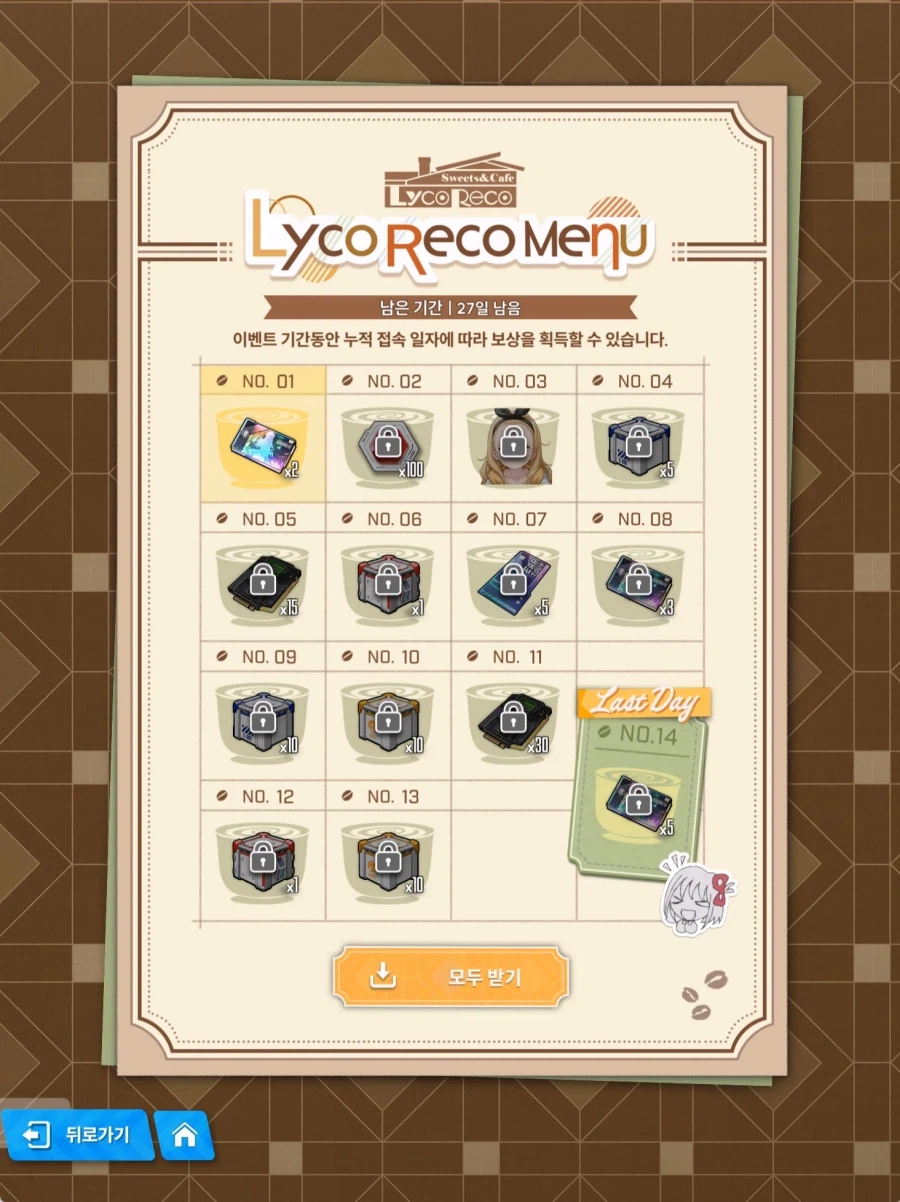The height and width of the screenshot is (1202, 900).
Task: Open the NO. 11 reward details
Action: coord(513,722)
